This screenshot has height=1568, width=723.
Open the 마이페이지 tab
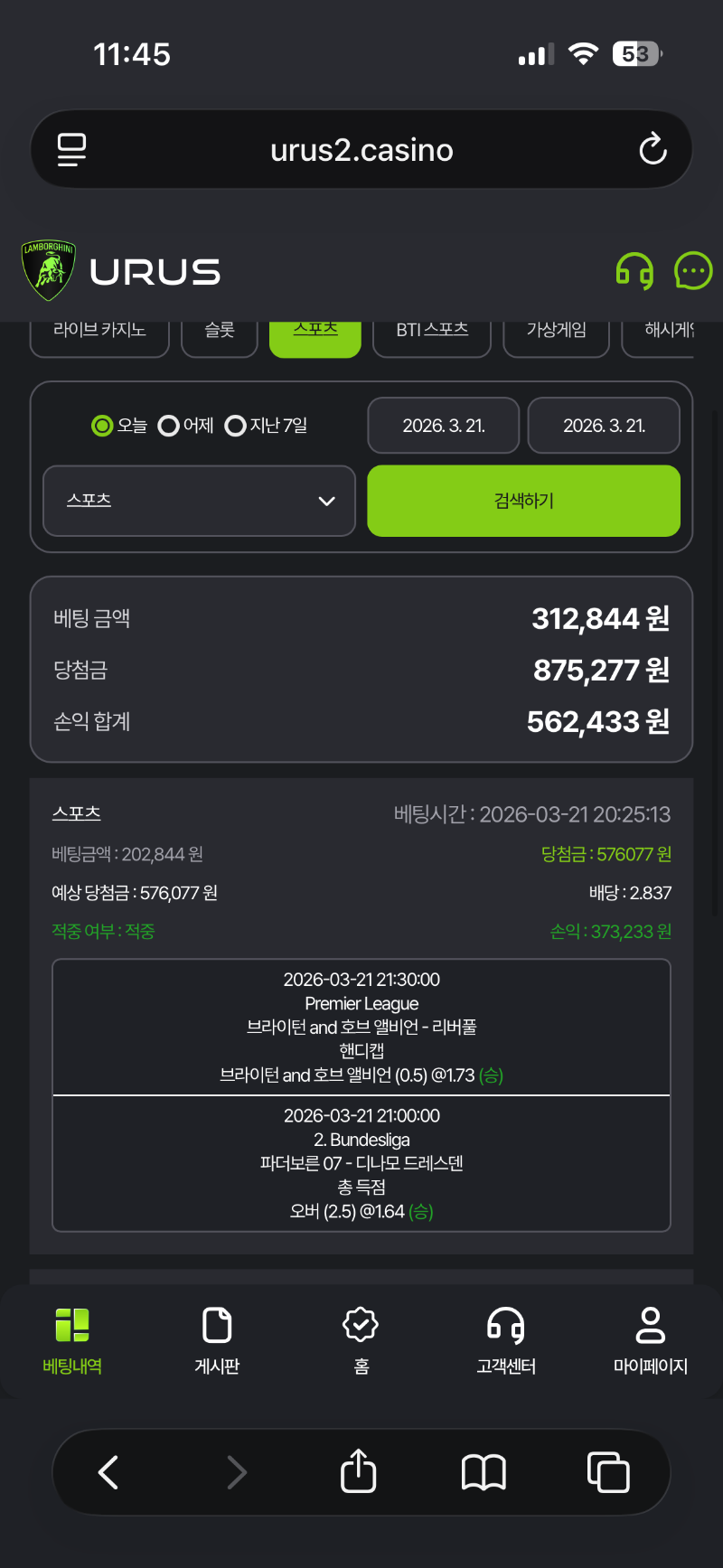[651, 1340]
